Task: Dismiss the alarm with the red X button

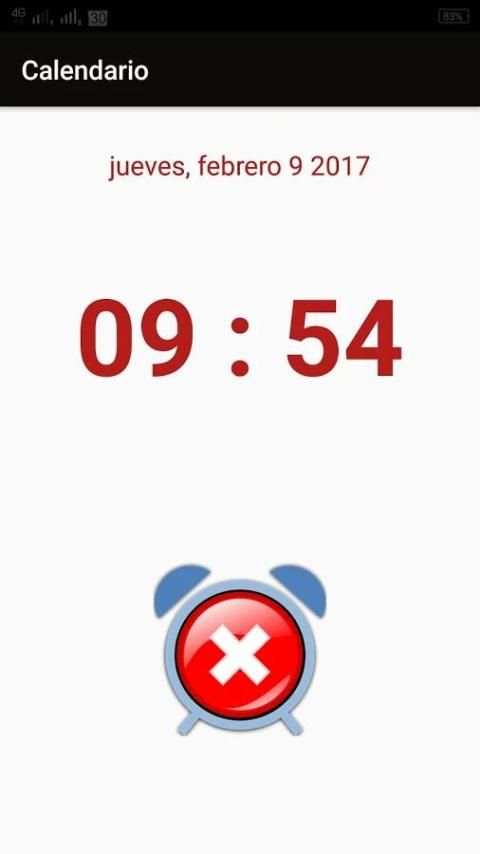Action: tap(240, 655)
